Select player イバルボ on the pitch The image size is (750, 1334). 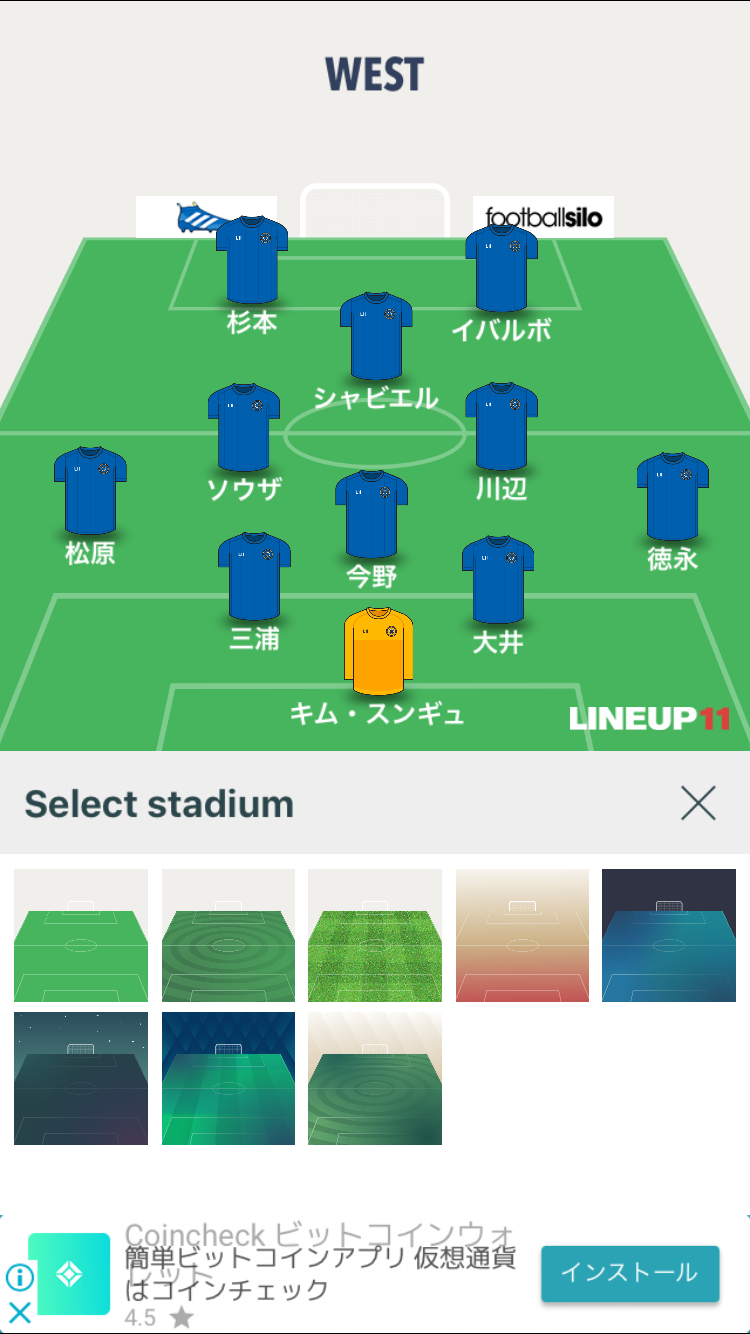pyautogui.click(x=502, y=269)
